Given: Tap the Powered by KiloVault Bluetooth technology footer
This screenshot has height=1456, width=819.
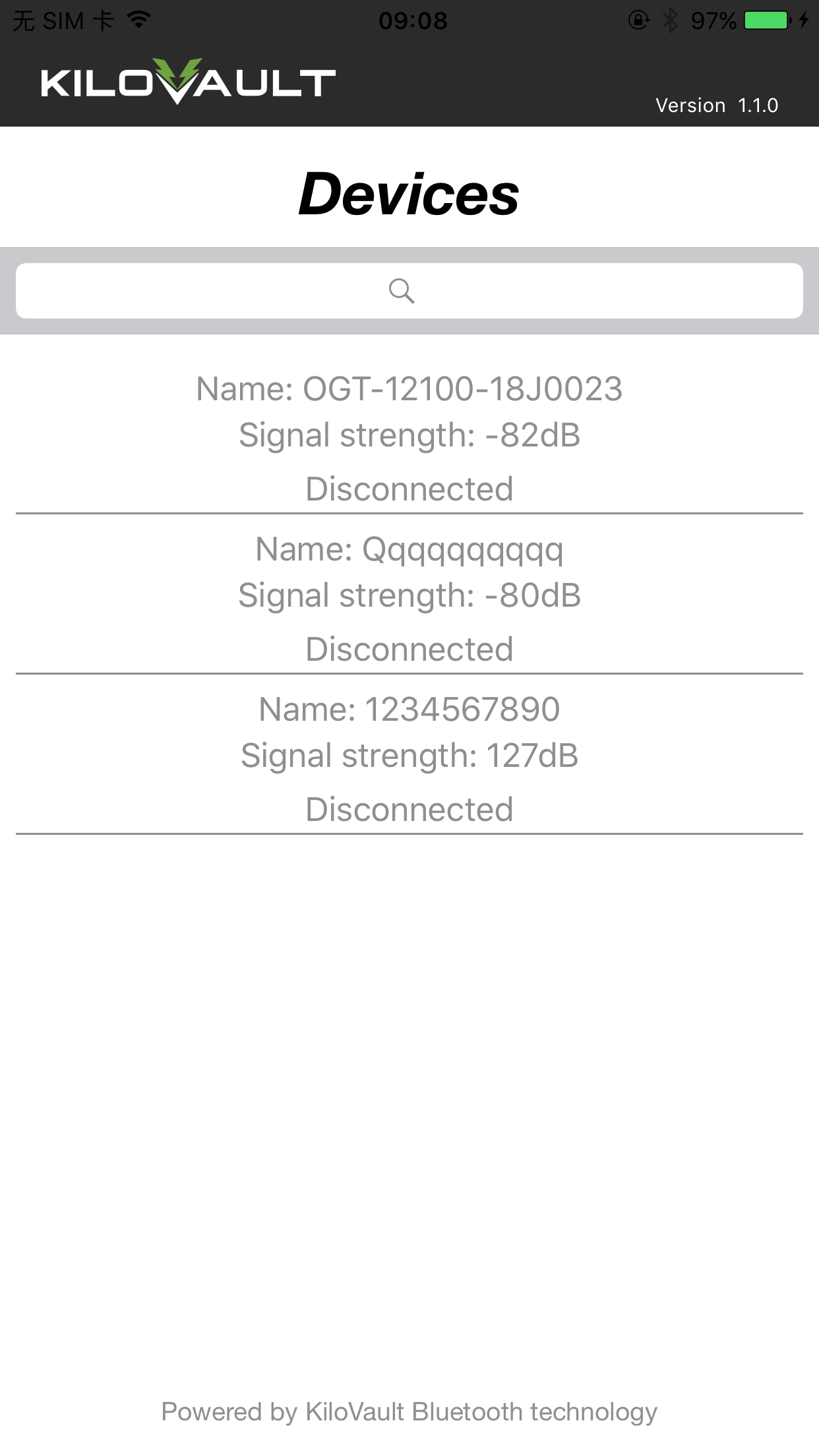Looking at the screenshot, I should pyautogui.click(x=409, y=1411).
